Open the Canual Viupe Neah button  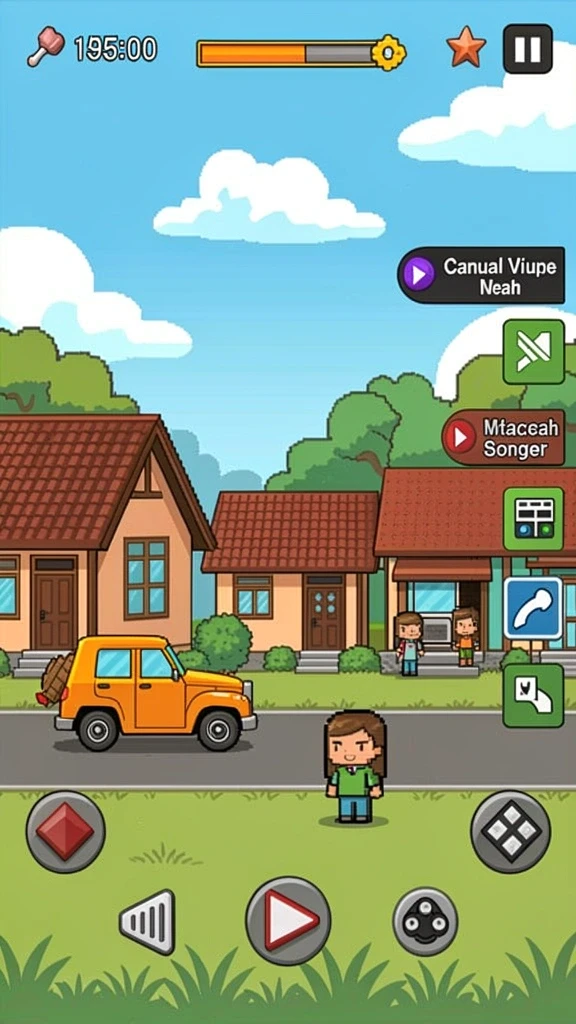click(x=481, y=275)
